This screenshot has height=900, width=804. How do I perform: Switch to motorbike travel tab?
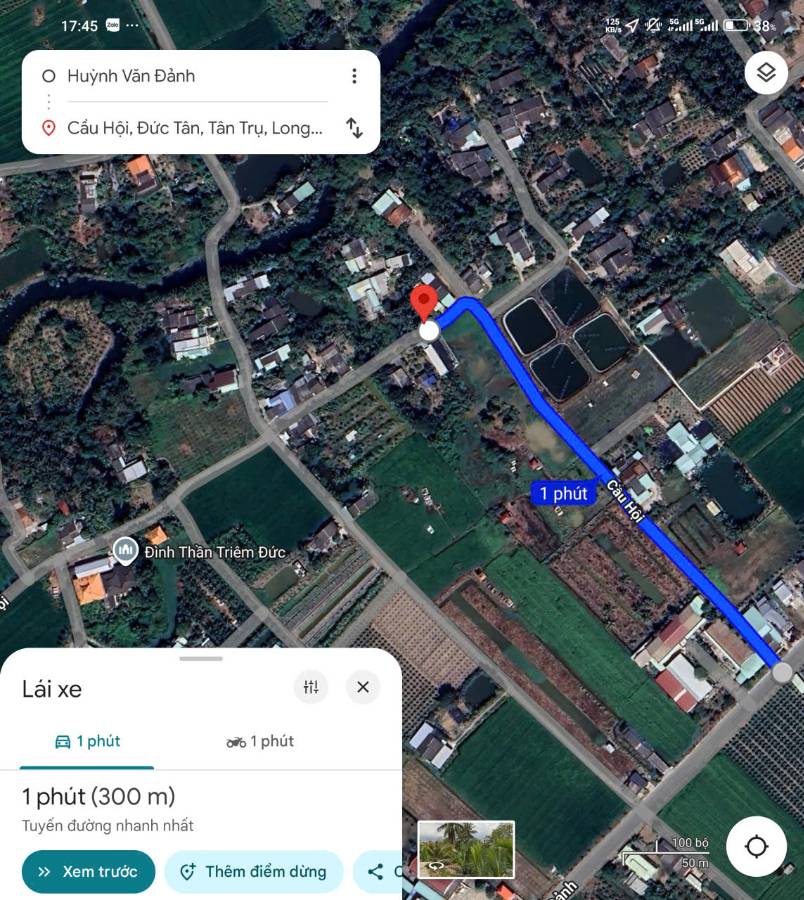click(260, 741)
